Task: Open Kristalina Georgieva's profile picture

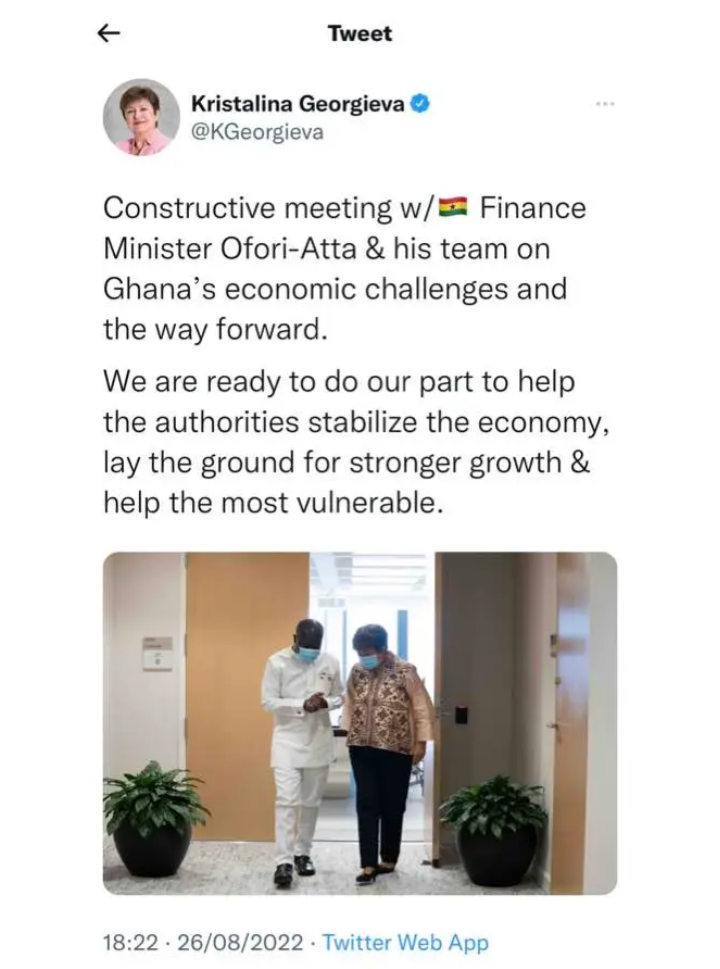Action: coord(141,117)
